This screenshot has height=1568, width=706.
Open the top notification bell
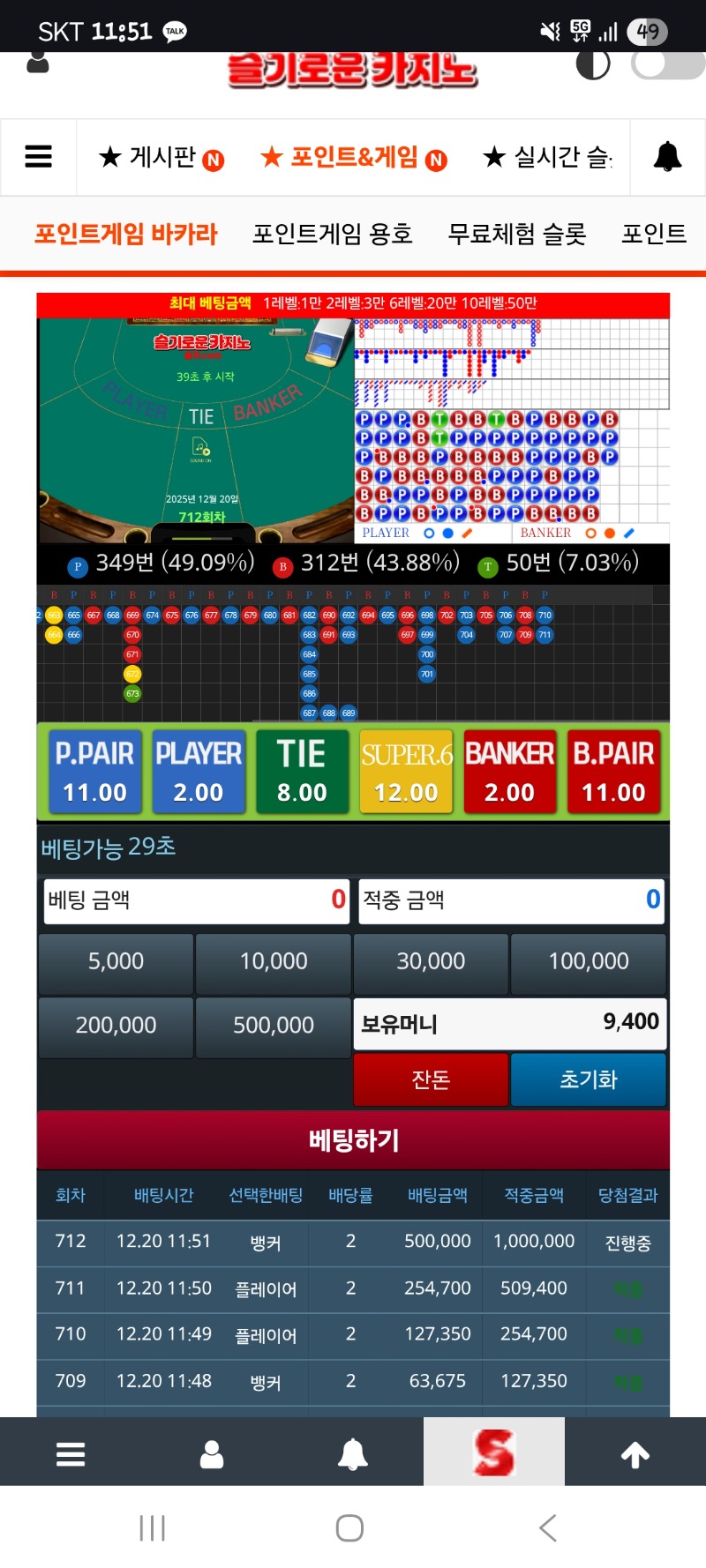coord(667,157)
